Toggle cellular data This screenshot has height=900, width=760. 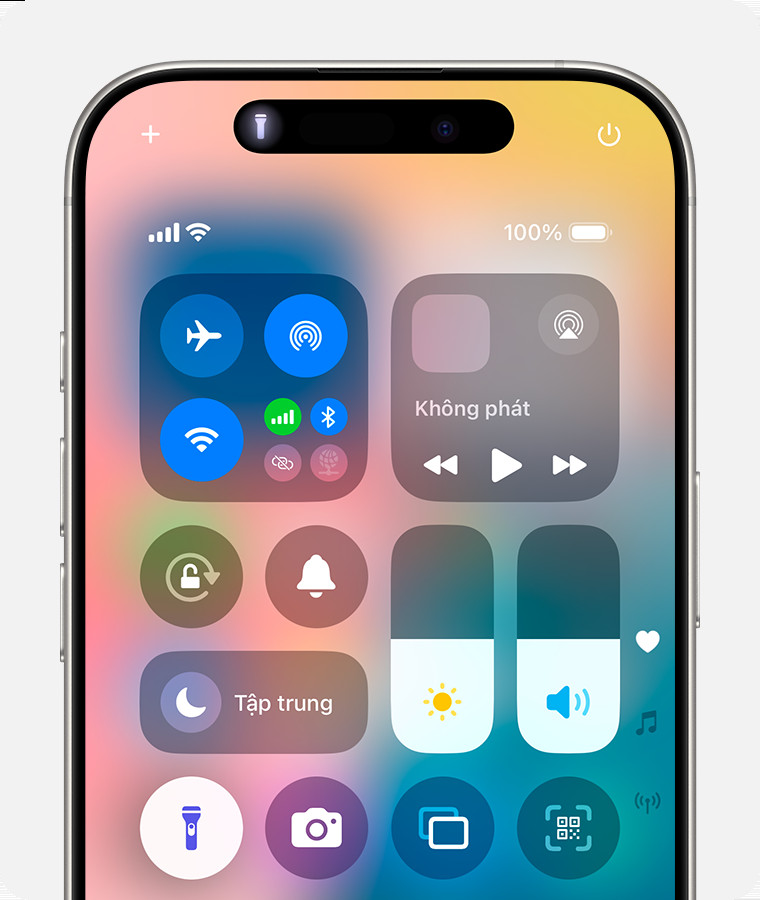[x=282, y=417]
